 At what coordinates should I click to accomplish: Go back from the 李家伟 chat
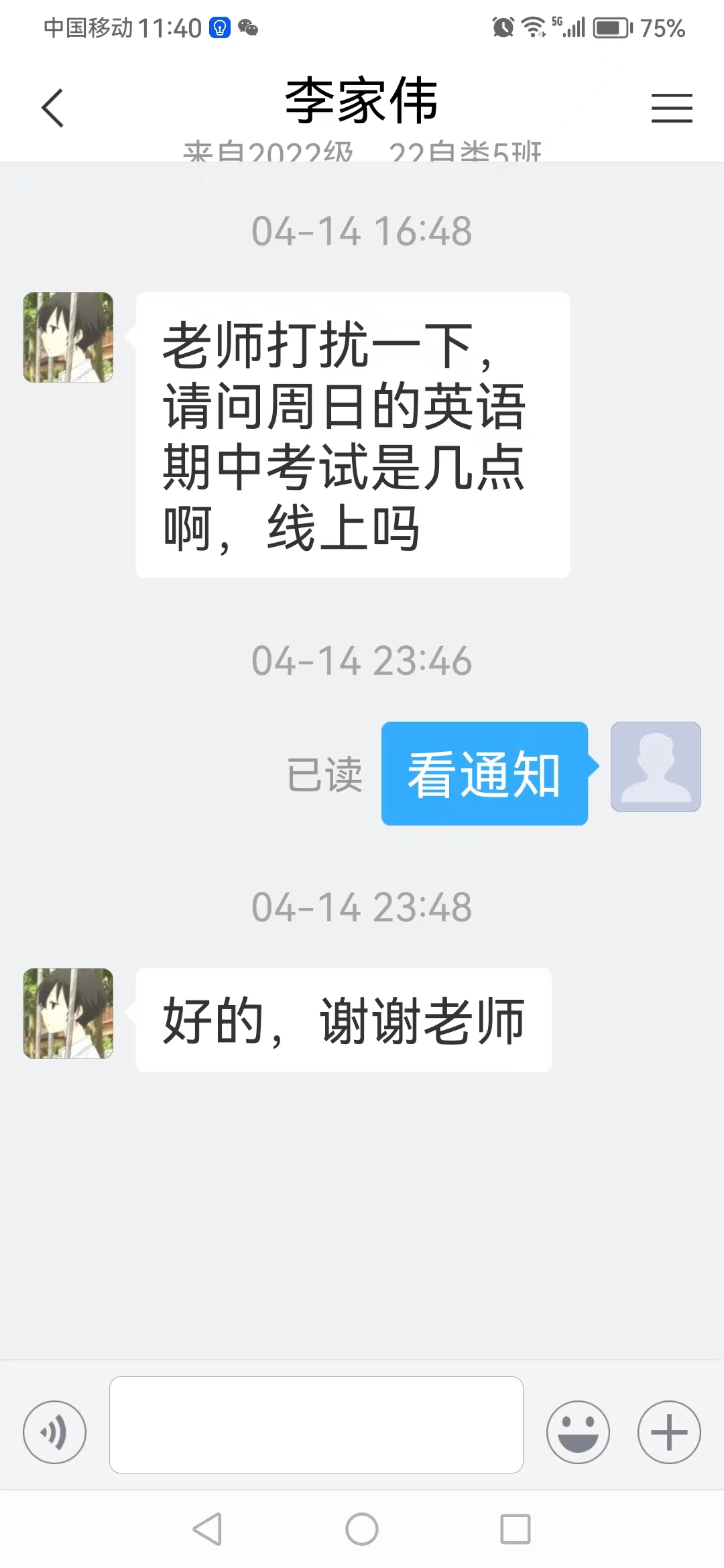(x=52, y=108)
